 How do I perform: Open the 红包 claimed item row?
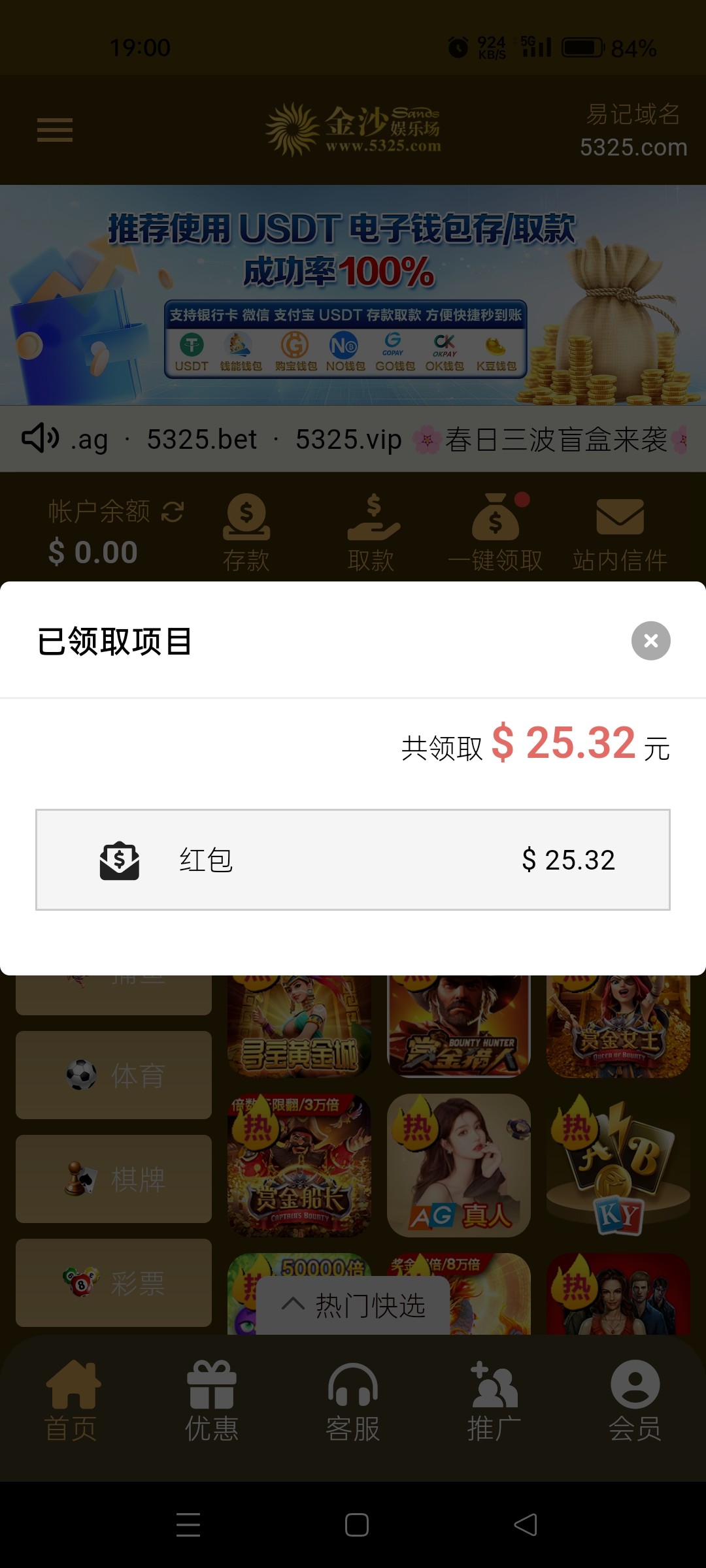[353, 859]
